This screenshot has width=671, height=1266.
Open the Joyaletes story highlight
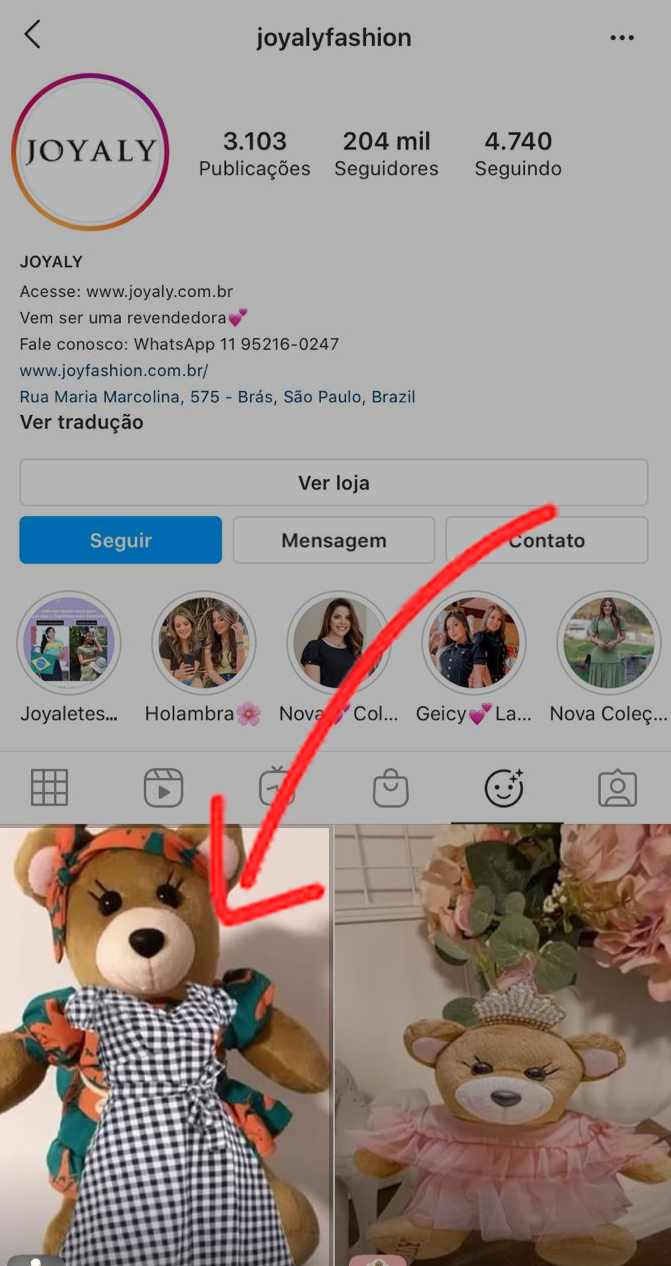tap(69, 643)
